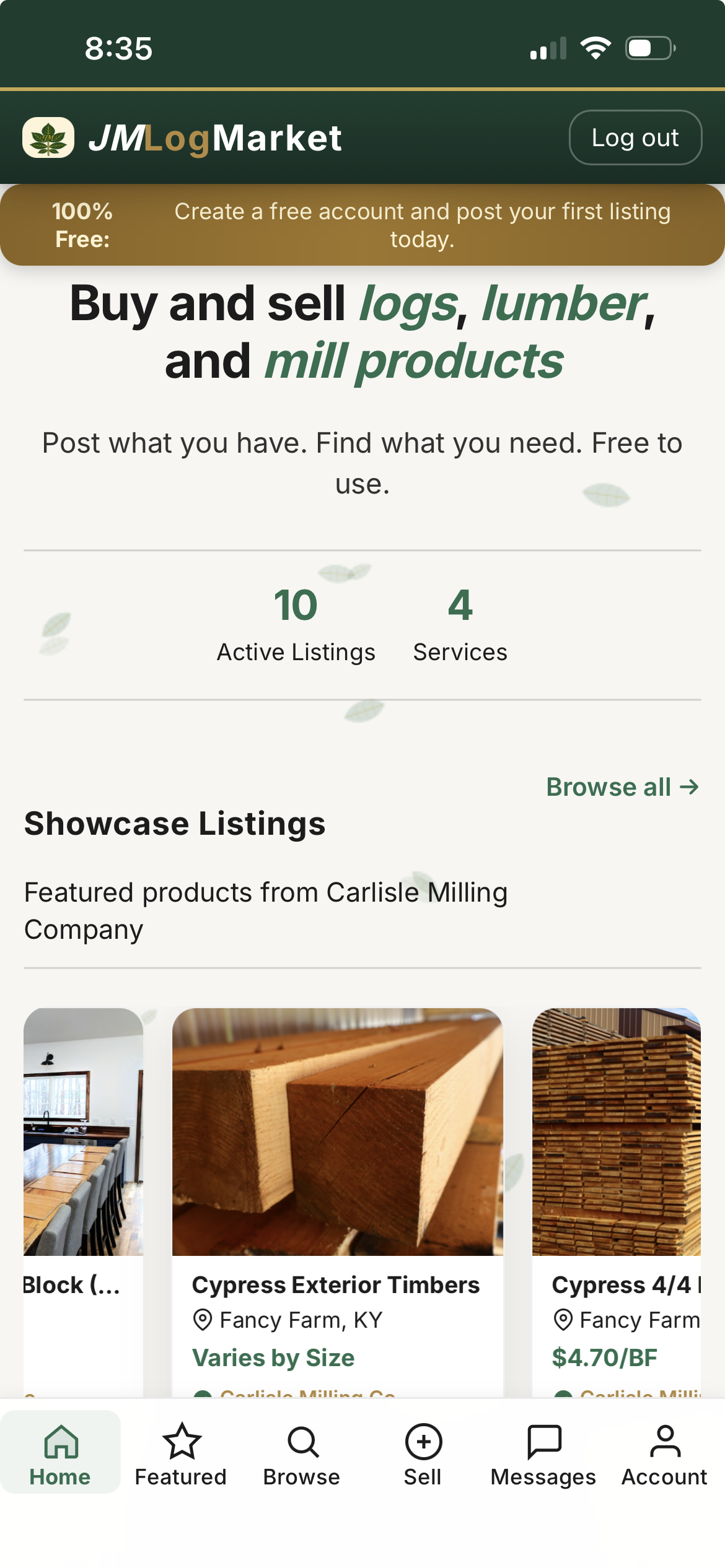This screenshot has height=1568, width=725.
Task: Tap the JM Log Market leaf logo
Action: tap(50, 137)
